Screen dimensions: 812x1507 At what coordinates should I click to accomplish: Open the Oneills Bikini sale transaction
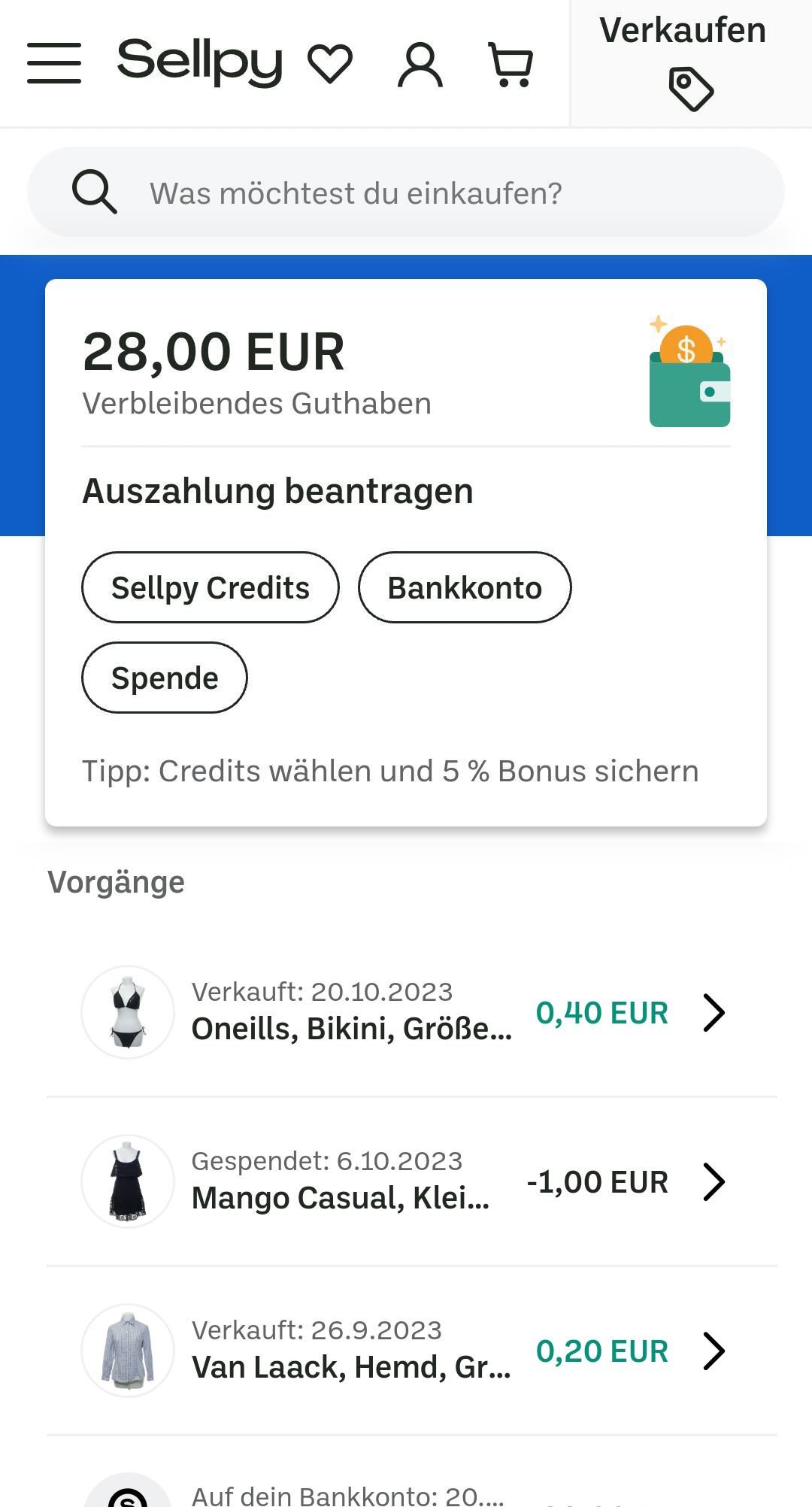pos(406,1012)
